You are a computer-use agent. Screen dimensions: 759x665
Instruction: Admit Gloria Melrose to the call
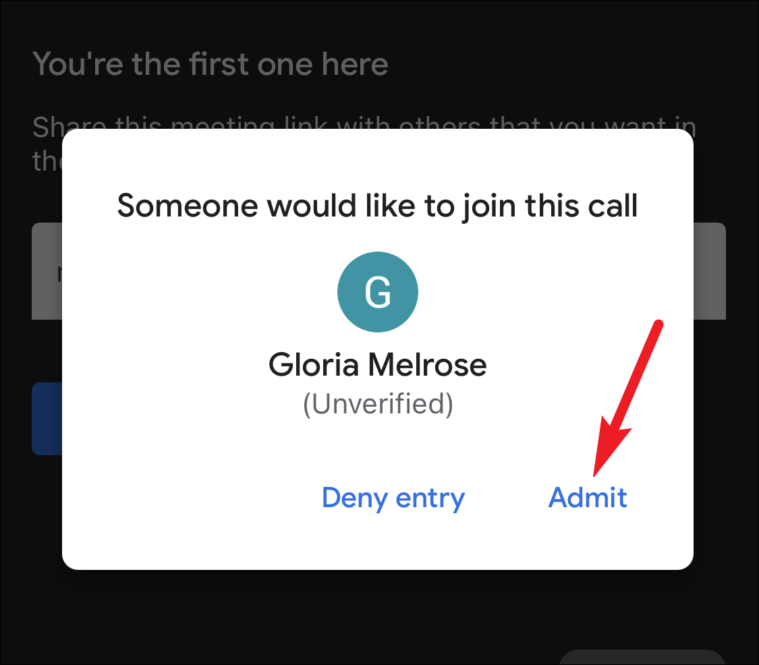[588, 497]
